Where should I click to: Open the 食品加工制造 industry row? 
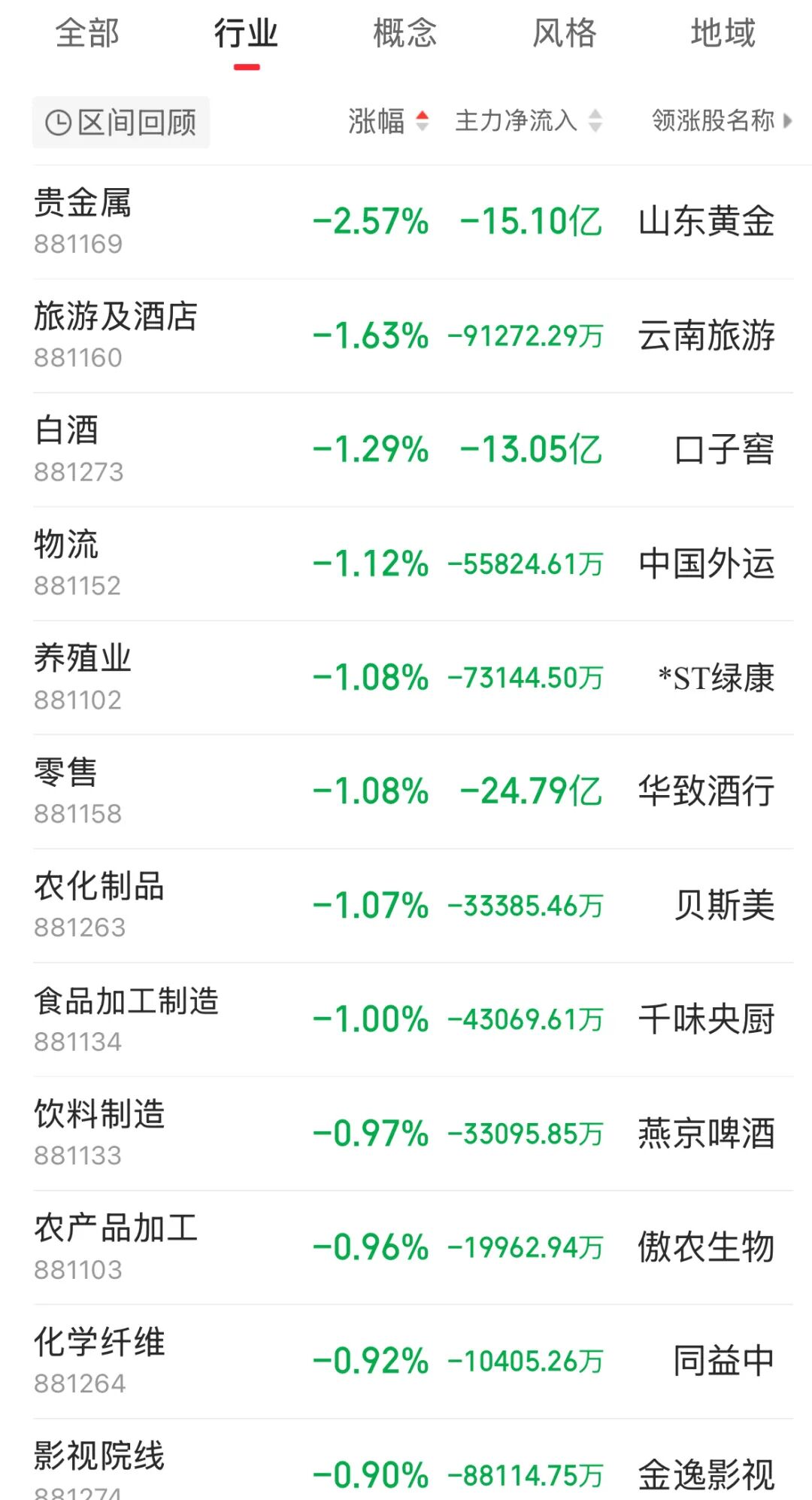[413, 1019]
